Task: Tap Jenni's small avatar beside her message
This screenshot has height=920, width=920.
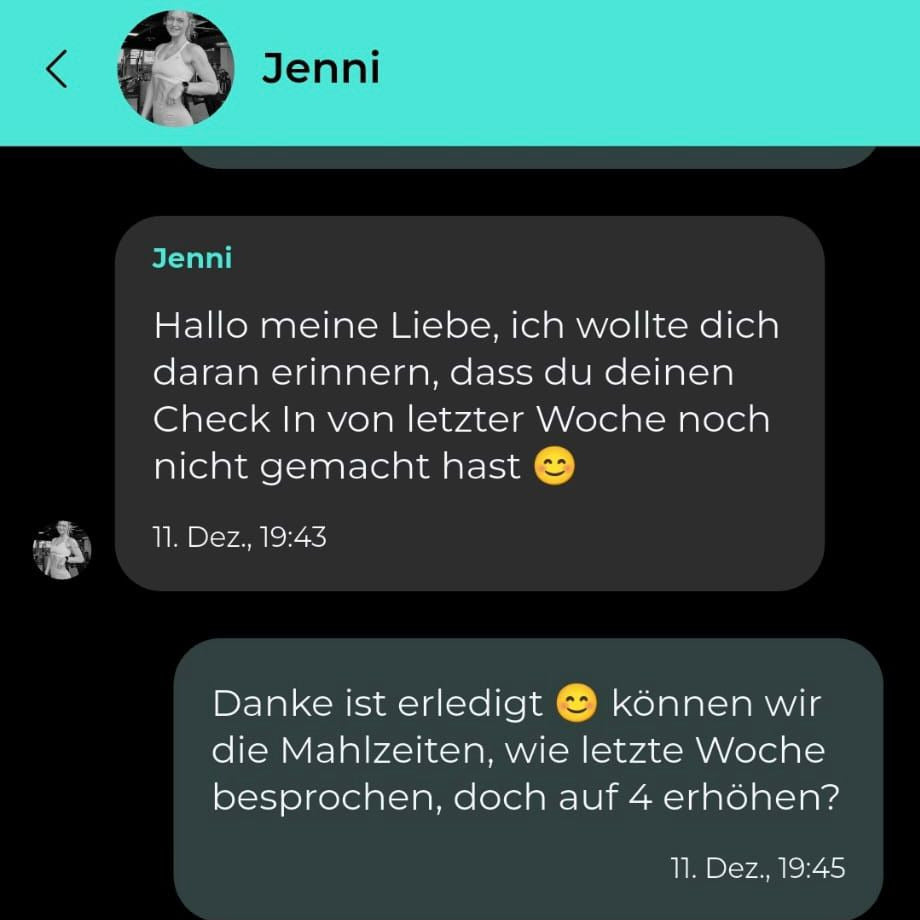Action: coord(62,549)
